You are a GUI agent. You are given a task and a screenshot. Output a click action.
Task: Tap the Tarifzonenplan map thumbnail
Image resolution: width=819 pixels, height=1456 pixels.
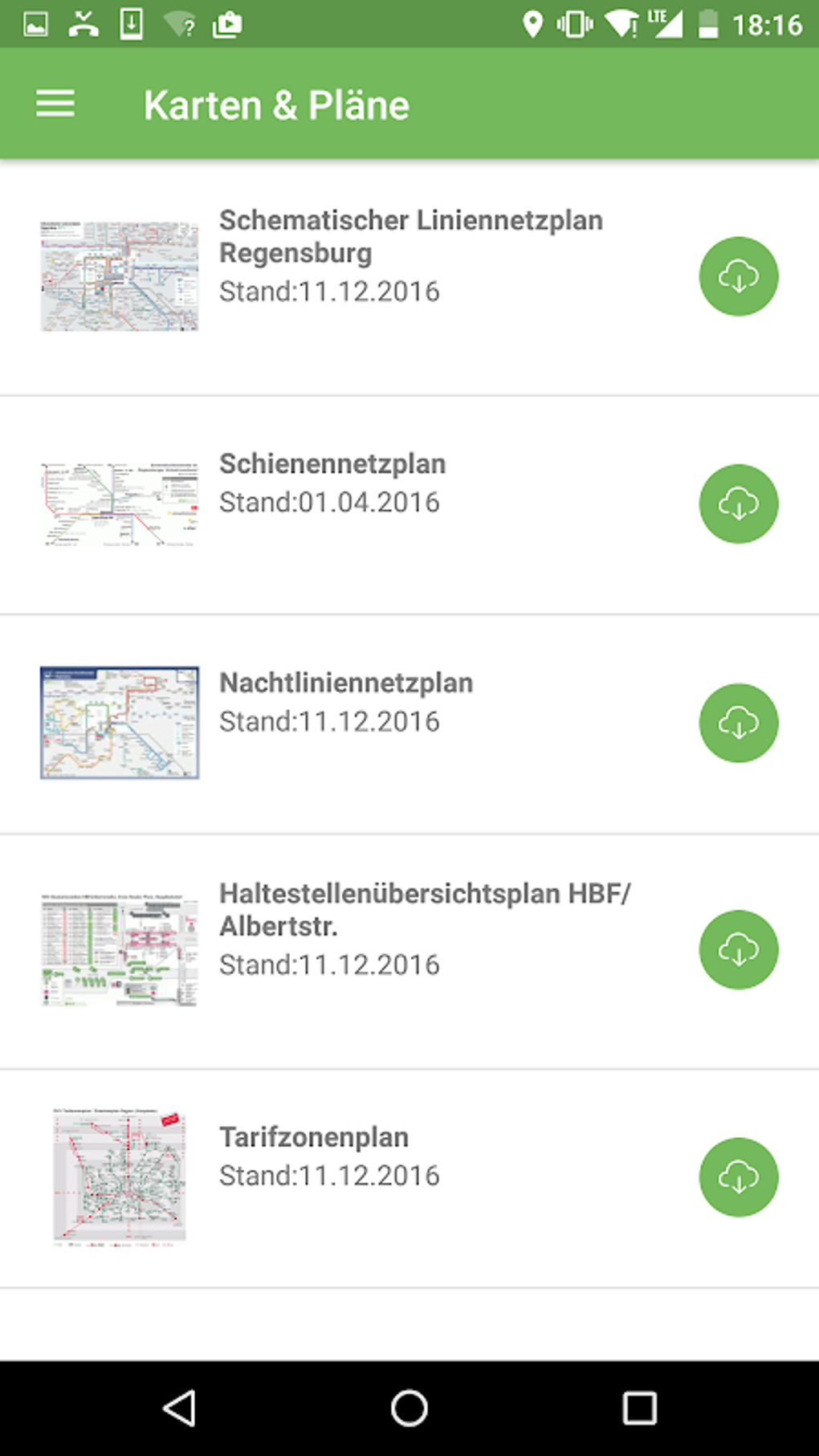[x=118, y=1177]
